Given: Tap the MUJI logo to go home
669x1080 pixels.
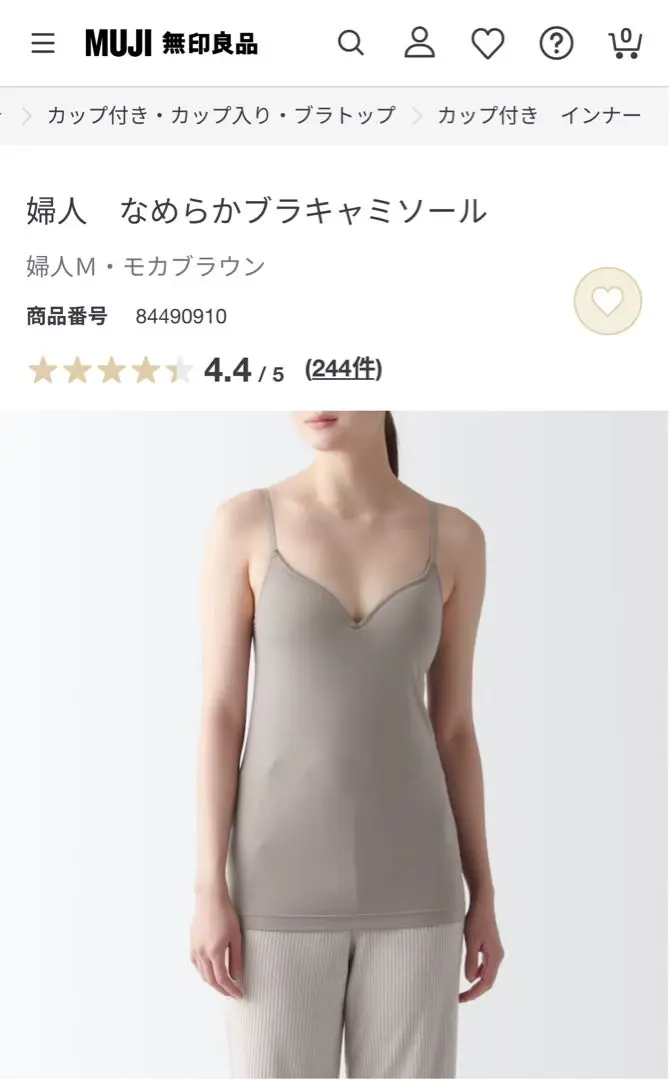Looking at the screenshot, I should [171, 44].
